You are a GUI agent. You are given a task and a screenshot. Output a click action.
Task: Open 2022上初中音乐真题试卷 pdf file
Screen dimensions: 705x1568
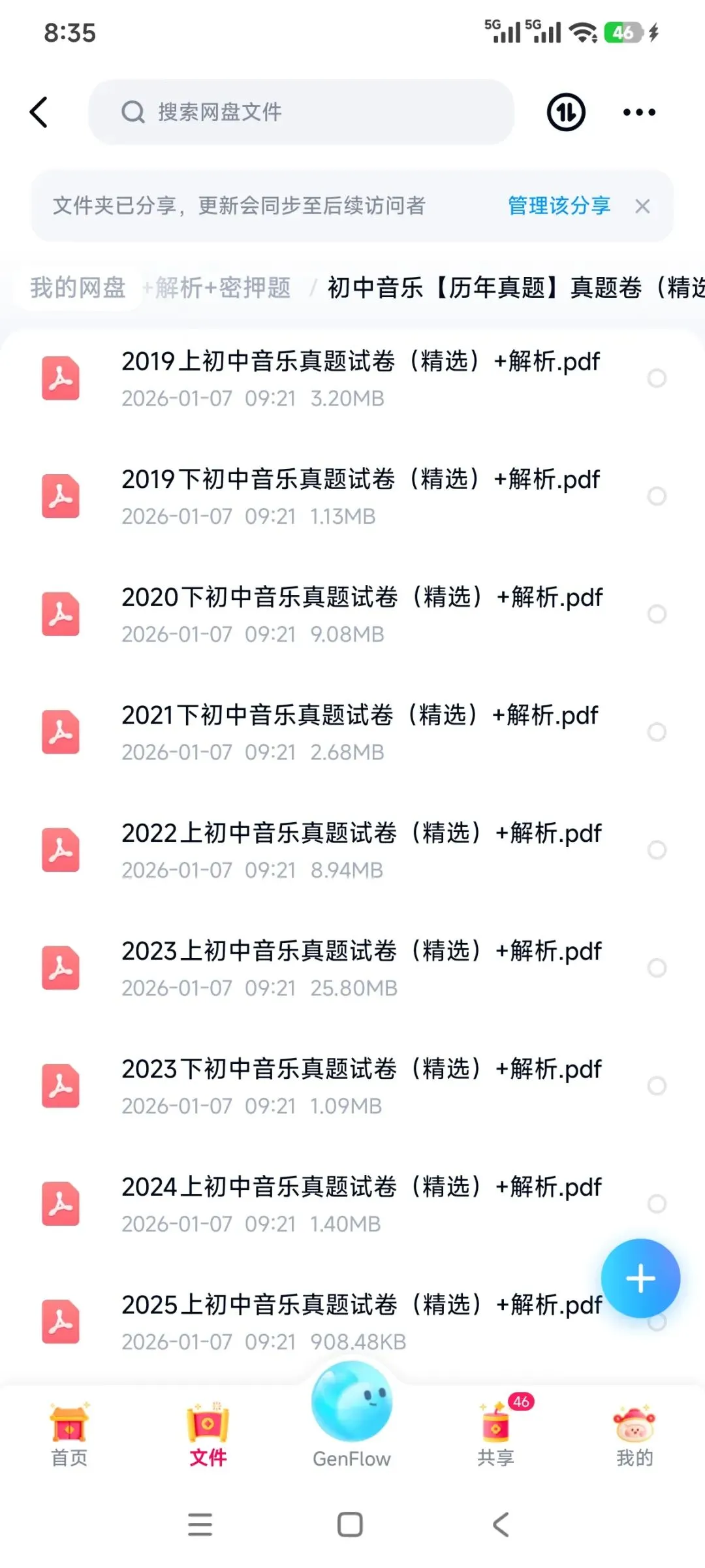pos(361,833)
